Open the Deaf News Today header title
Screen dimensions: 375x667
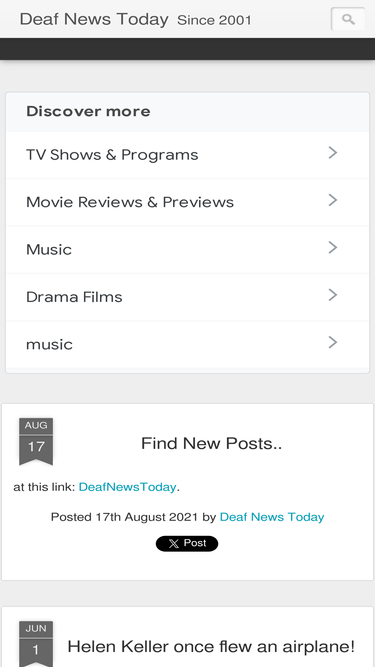pos(94,19)
